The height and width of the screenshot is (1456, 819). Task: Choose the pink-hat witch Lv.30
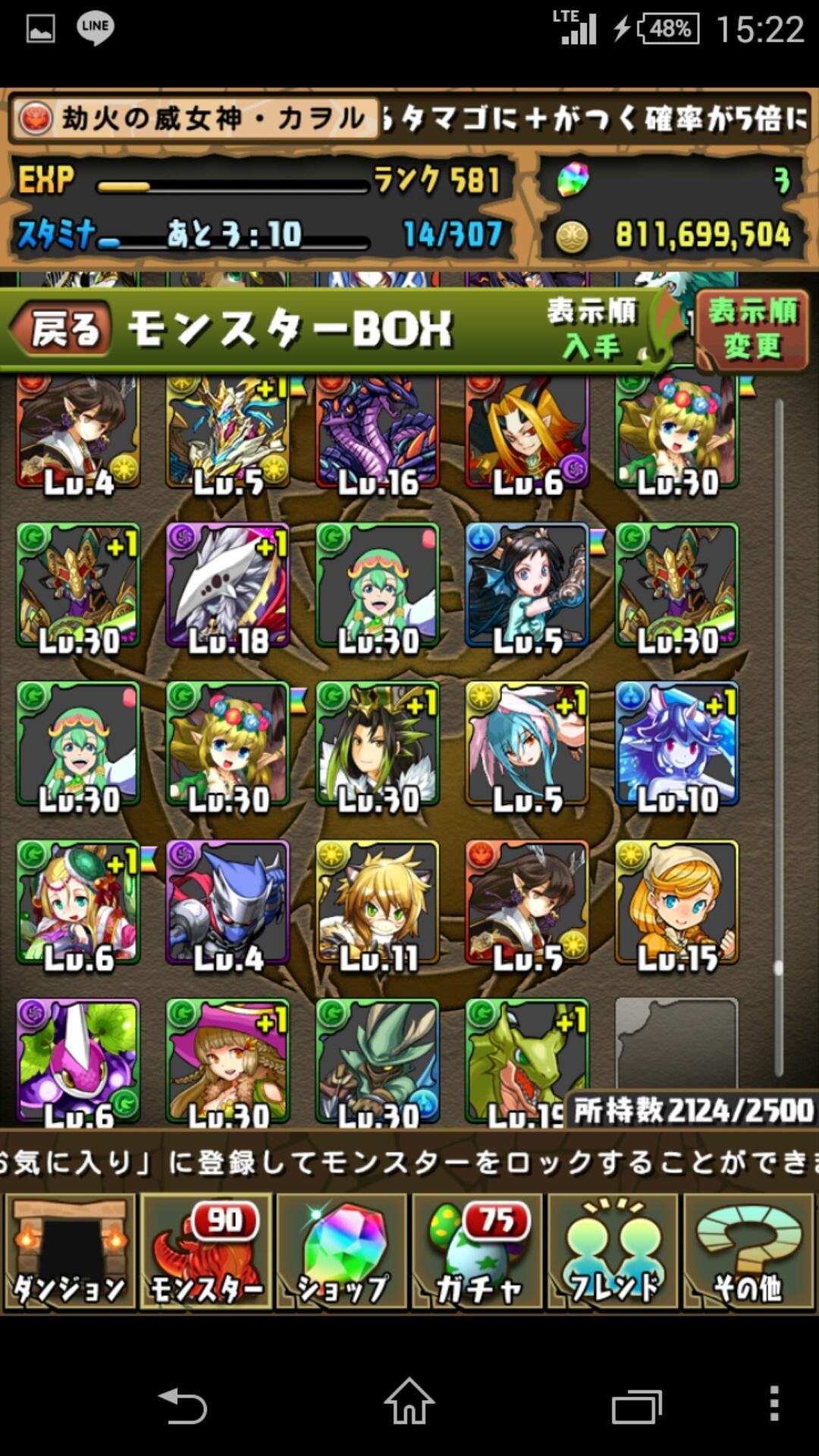click(x=227, y=1060)
